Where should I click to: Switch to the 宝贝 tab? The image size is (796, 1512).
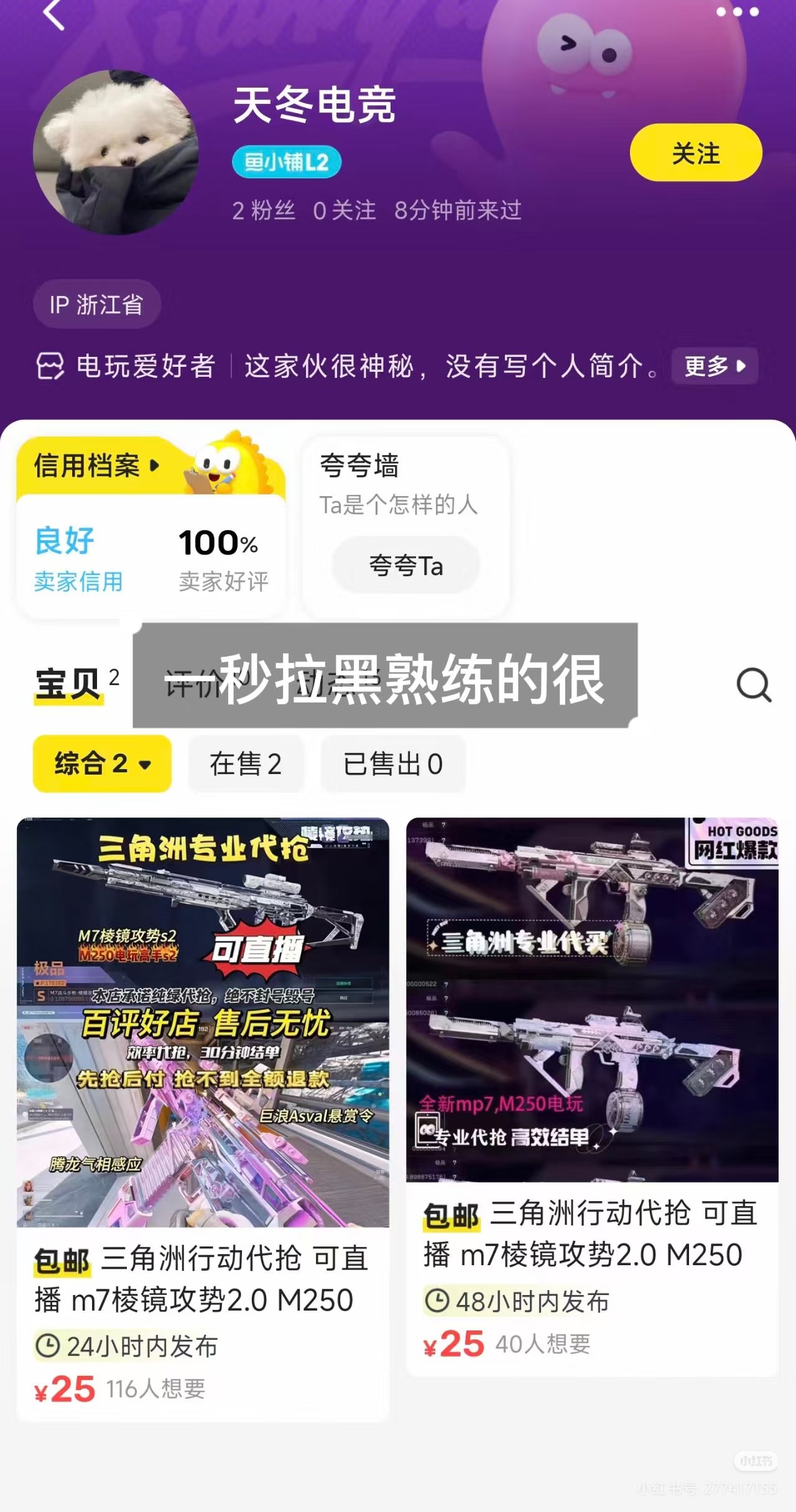click(x=68, y=684)
